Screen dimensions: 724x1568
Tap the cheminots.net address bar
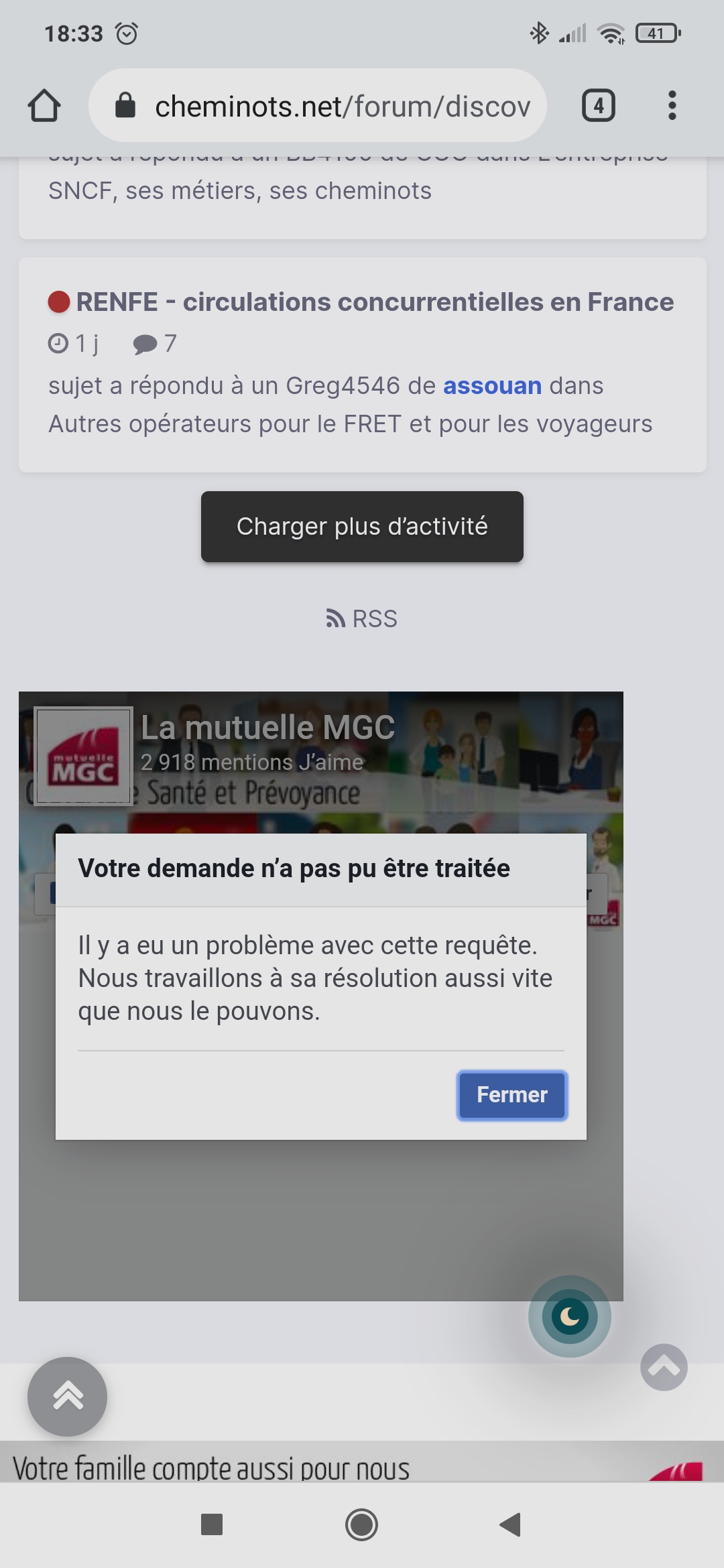[318, 105]
